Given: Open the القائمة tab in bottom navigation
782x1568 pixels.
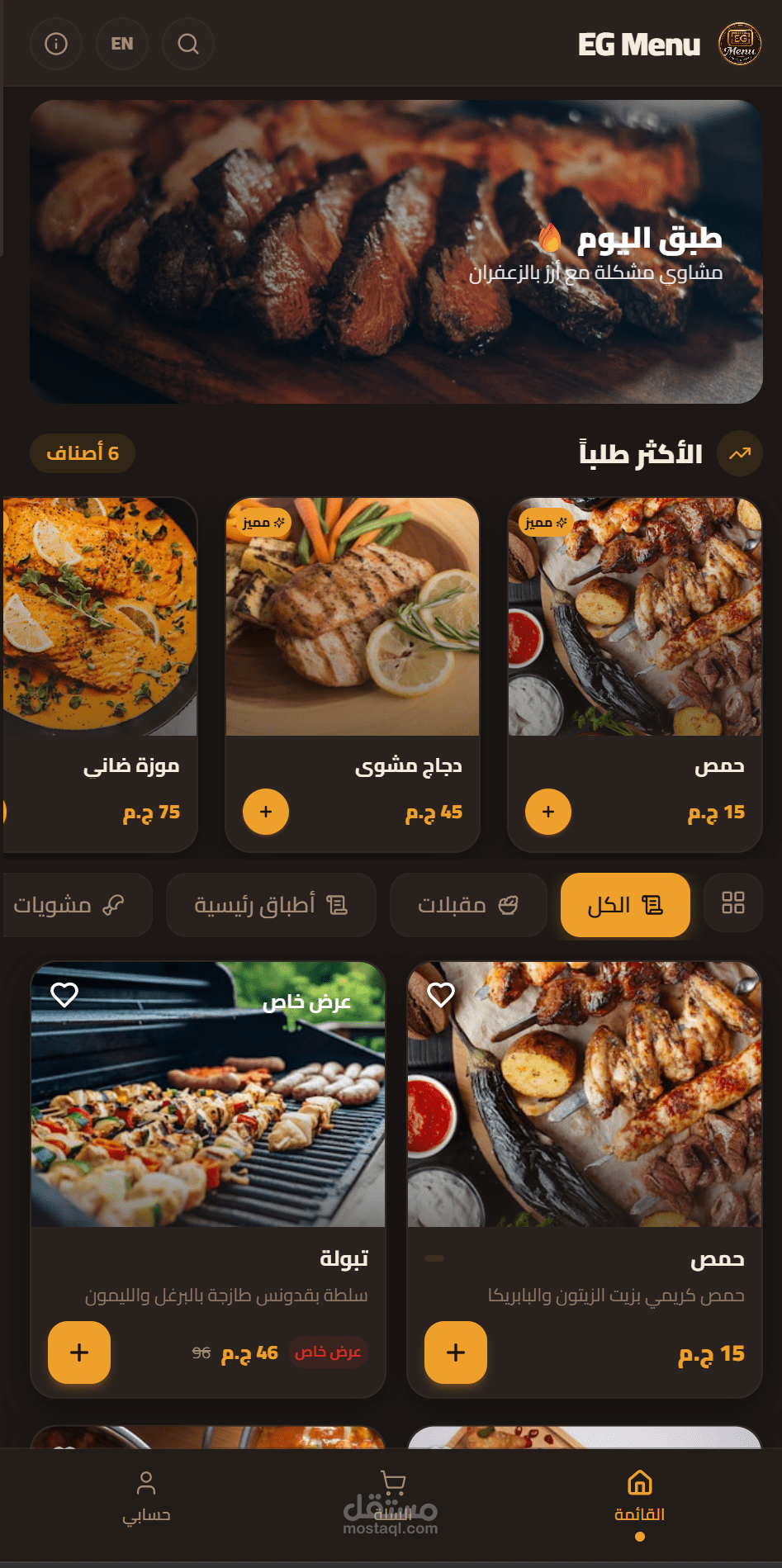Looking at the screenshot, I should 640,1511.
